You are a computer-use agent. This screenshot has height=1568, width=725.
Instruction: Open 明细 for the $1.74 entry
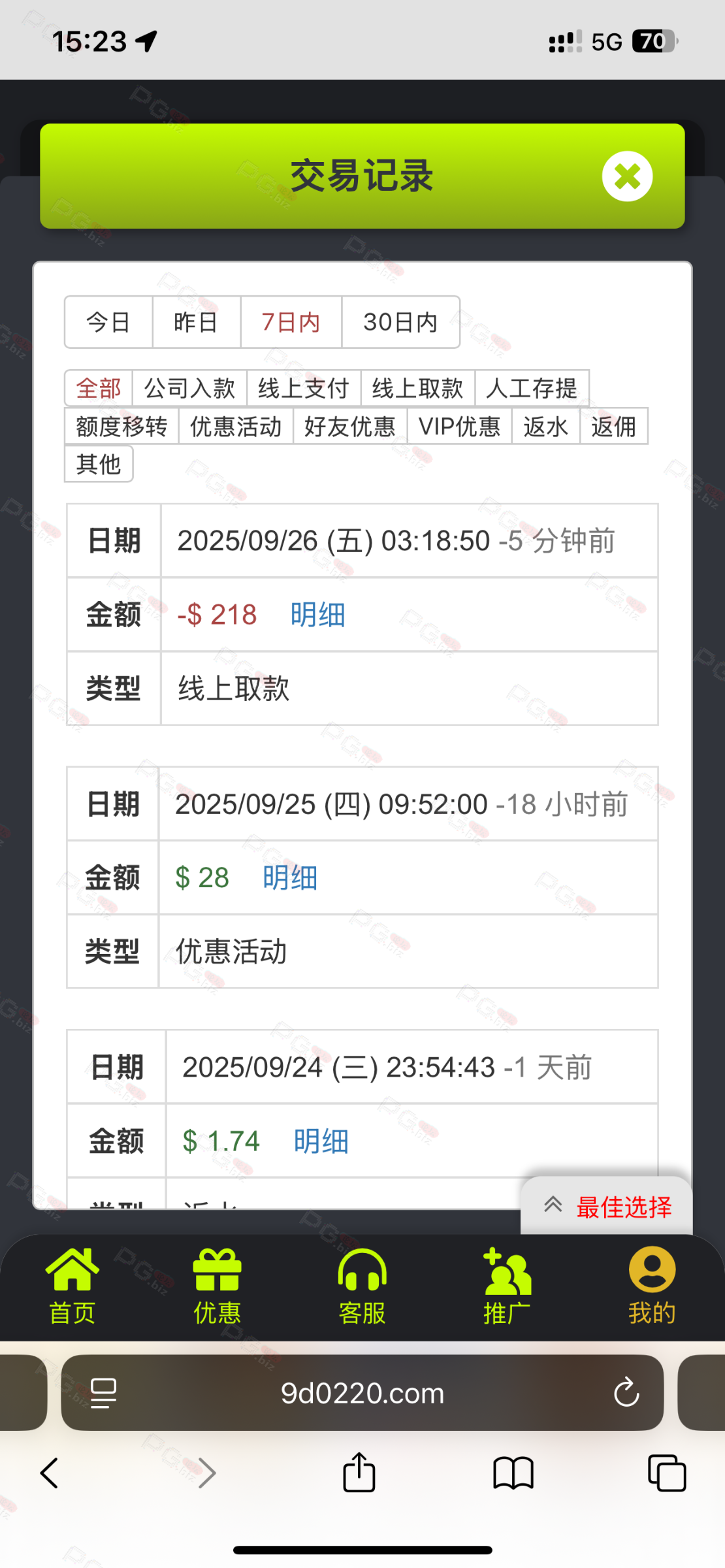pos(321,1141)
